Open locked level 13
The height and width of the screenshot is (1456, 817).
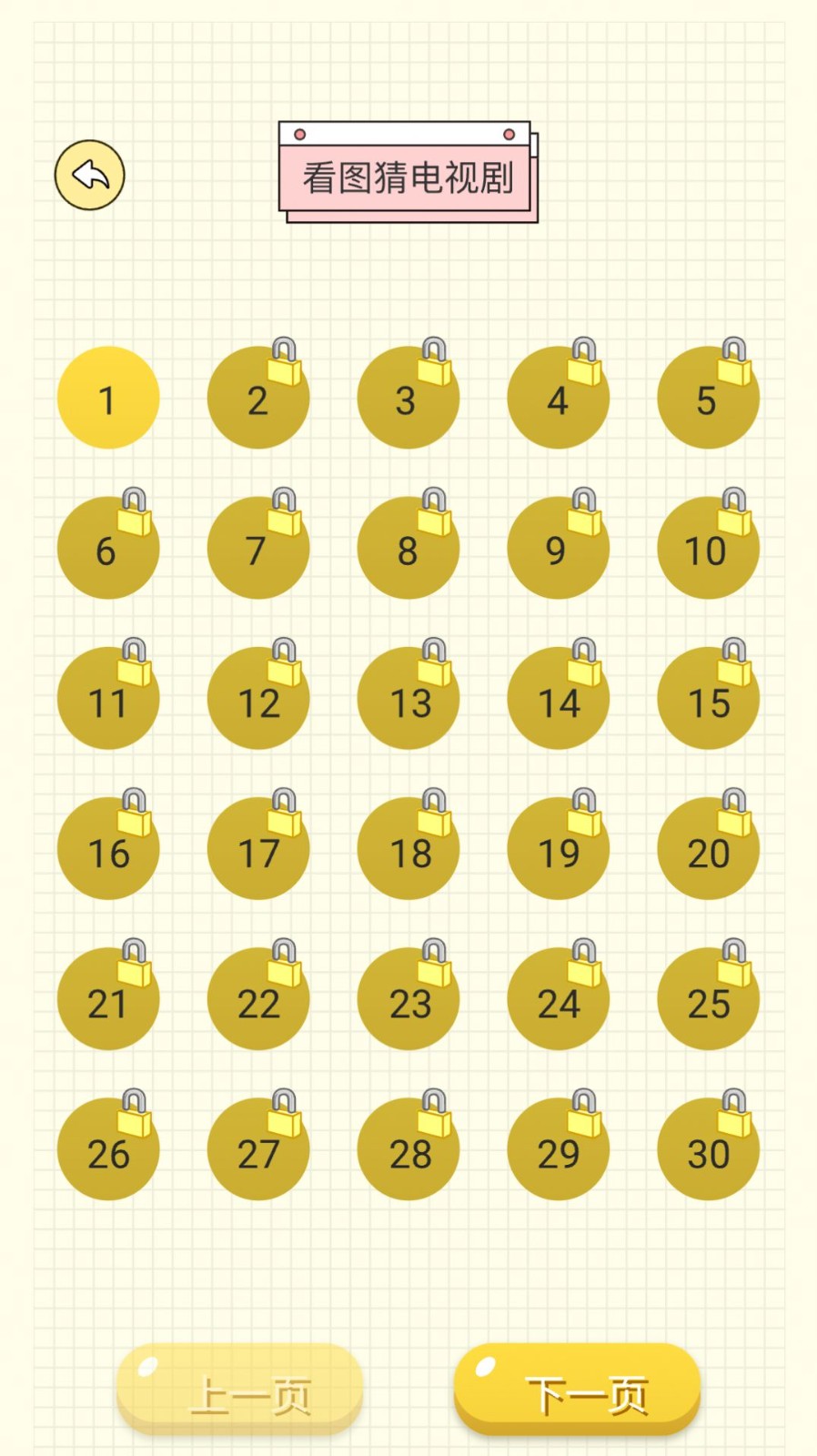coord(408,699)
